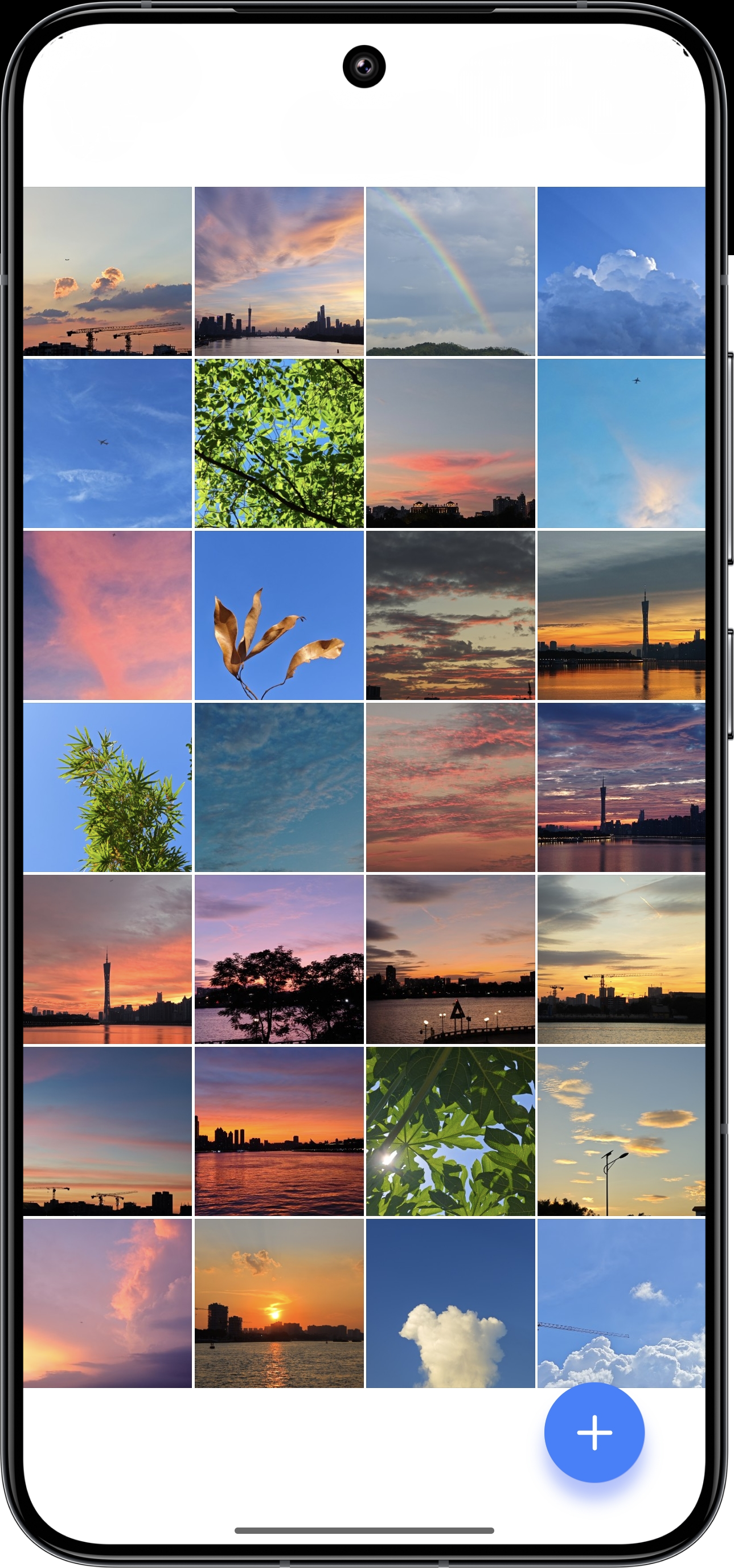
Task: Open the single white cloud on dark blue photo
Action: point(450,1304)
